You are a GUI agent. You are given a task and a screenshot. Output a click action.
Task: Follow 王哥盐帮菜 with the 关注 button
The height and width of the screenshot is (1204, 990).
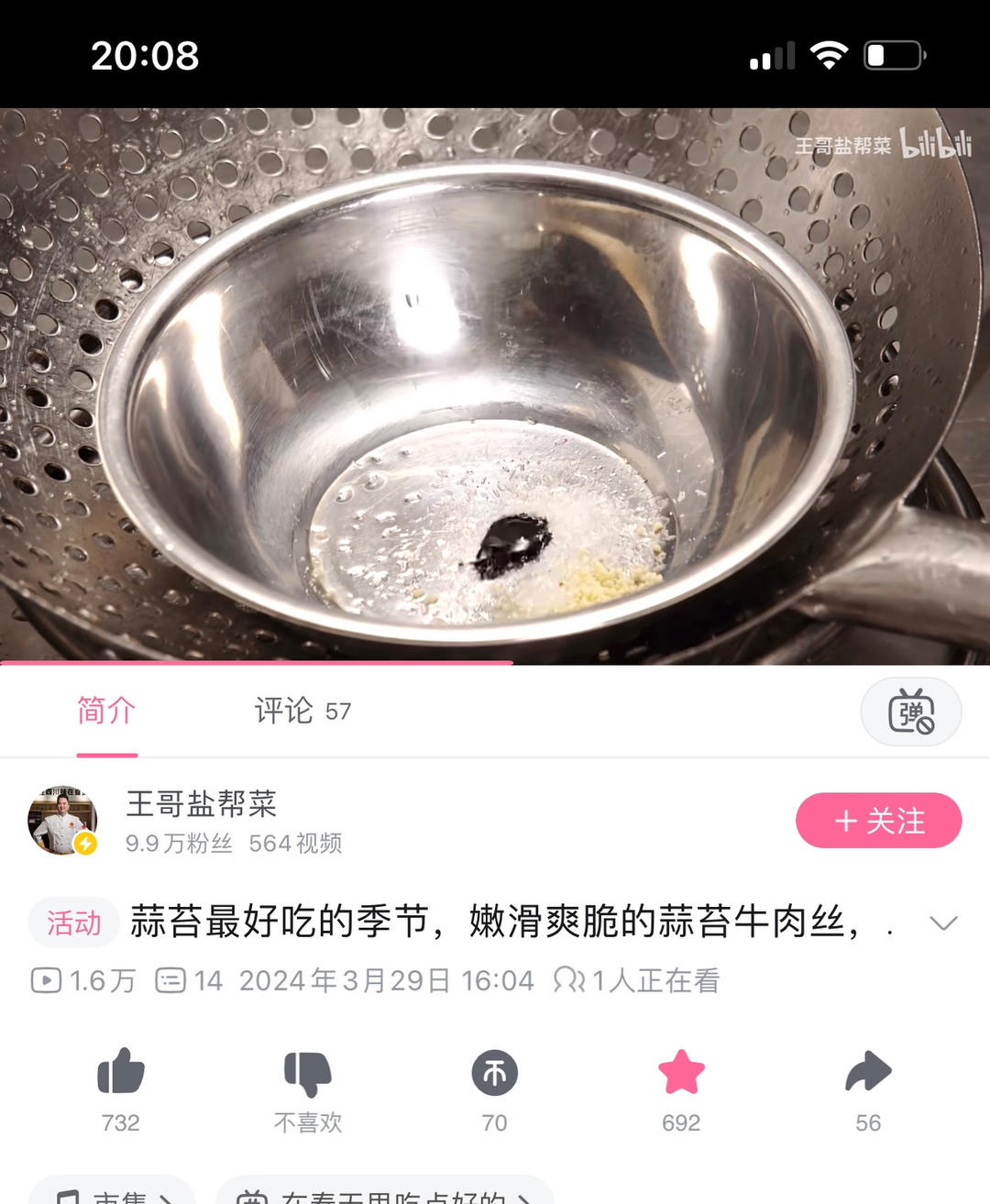tap(878, 820)
